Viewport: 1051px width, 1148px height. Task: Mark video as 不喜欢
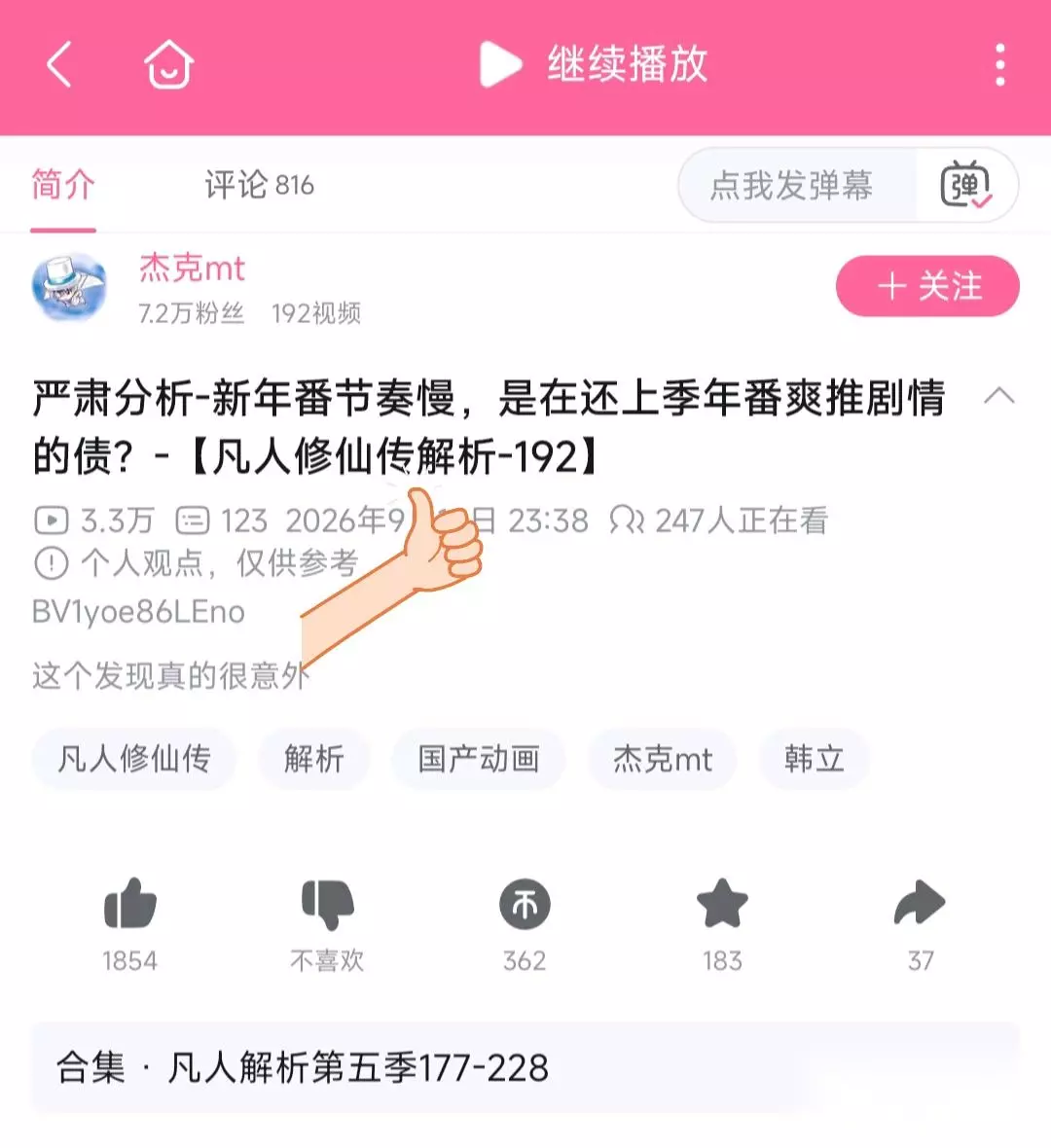327,924
